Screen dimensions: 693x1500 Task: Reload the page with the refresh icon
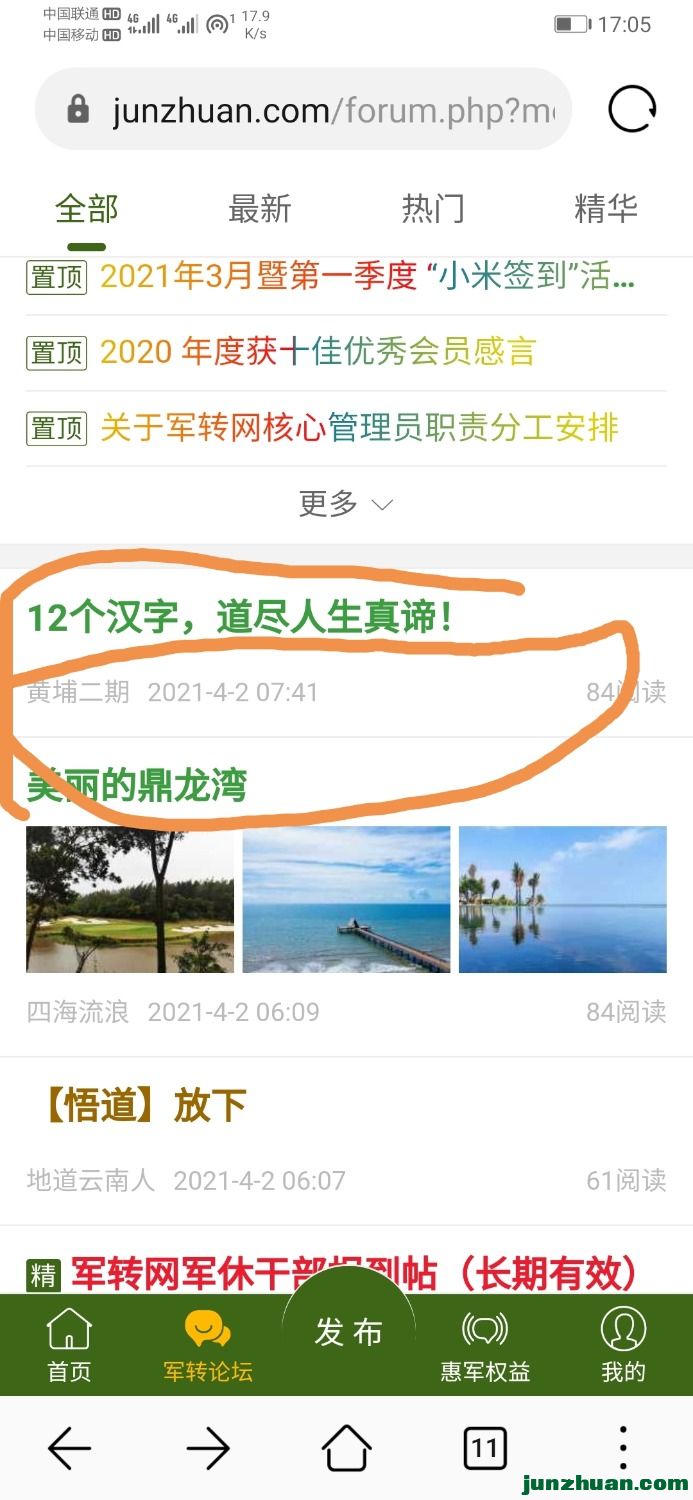632,109
